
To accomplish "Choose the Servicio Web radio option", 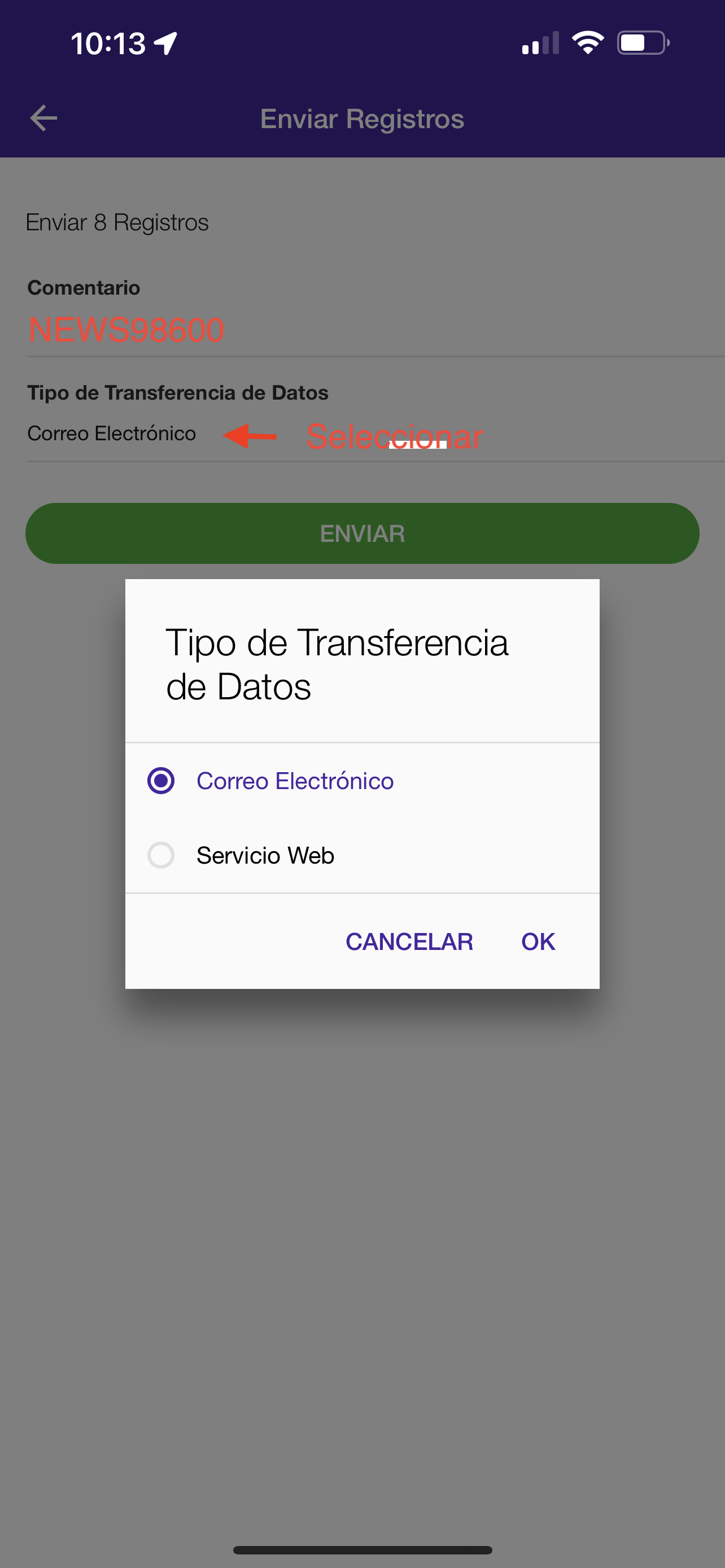I will click(x=361, y=855).
